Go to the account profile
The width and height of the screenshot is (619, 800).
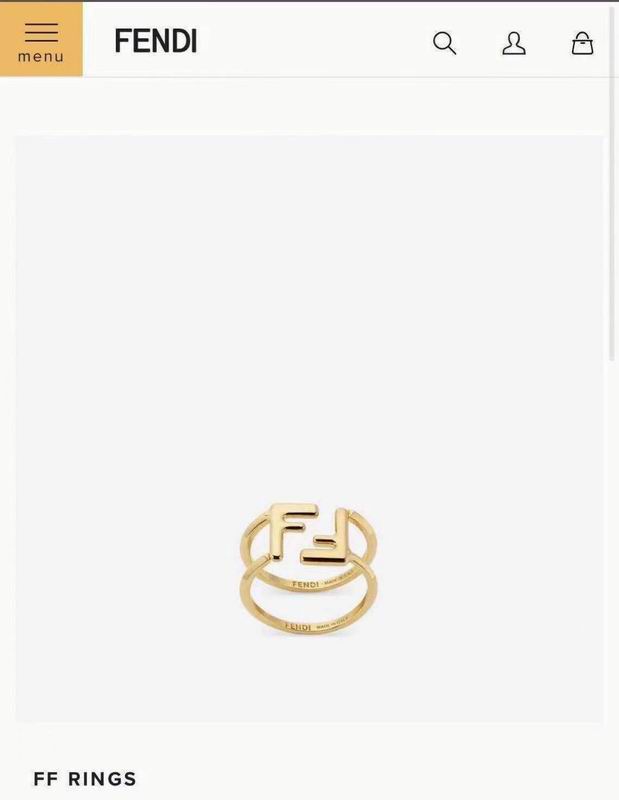[514, 43]
